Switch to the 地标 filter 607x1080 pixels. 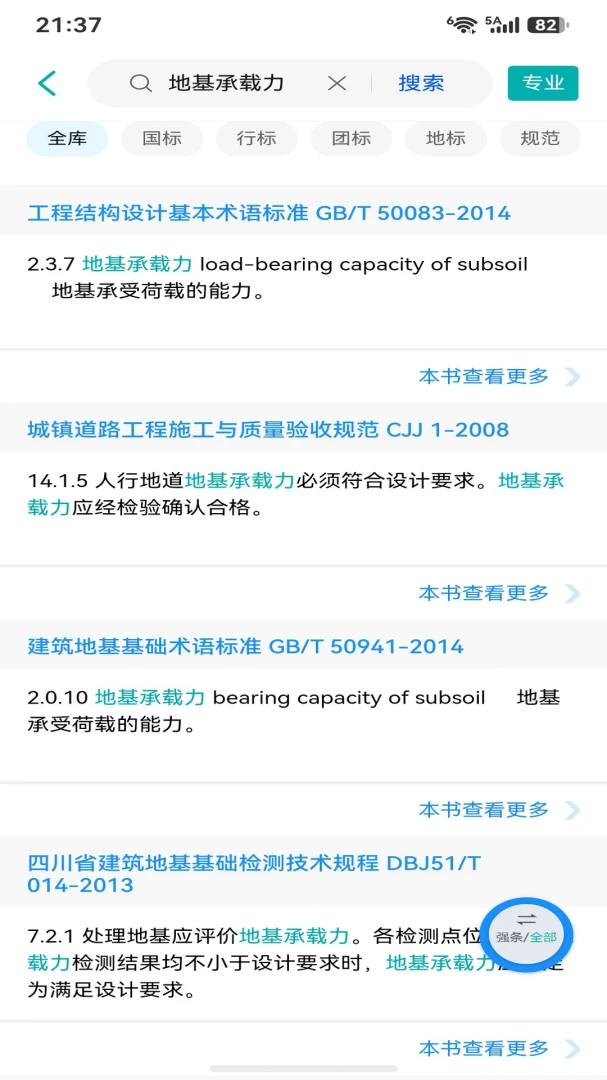pos(446,138)
